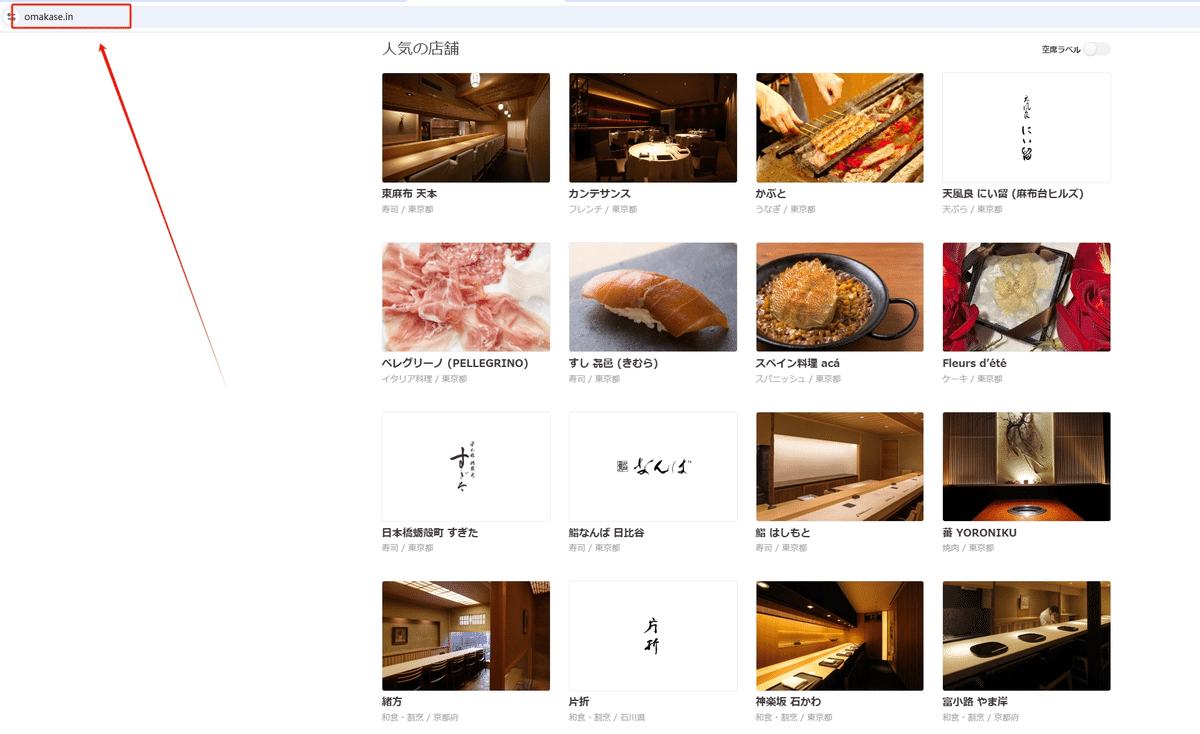
Task: Open the Fleurs d'été cake shop
Action: (1026, 313)
